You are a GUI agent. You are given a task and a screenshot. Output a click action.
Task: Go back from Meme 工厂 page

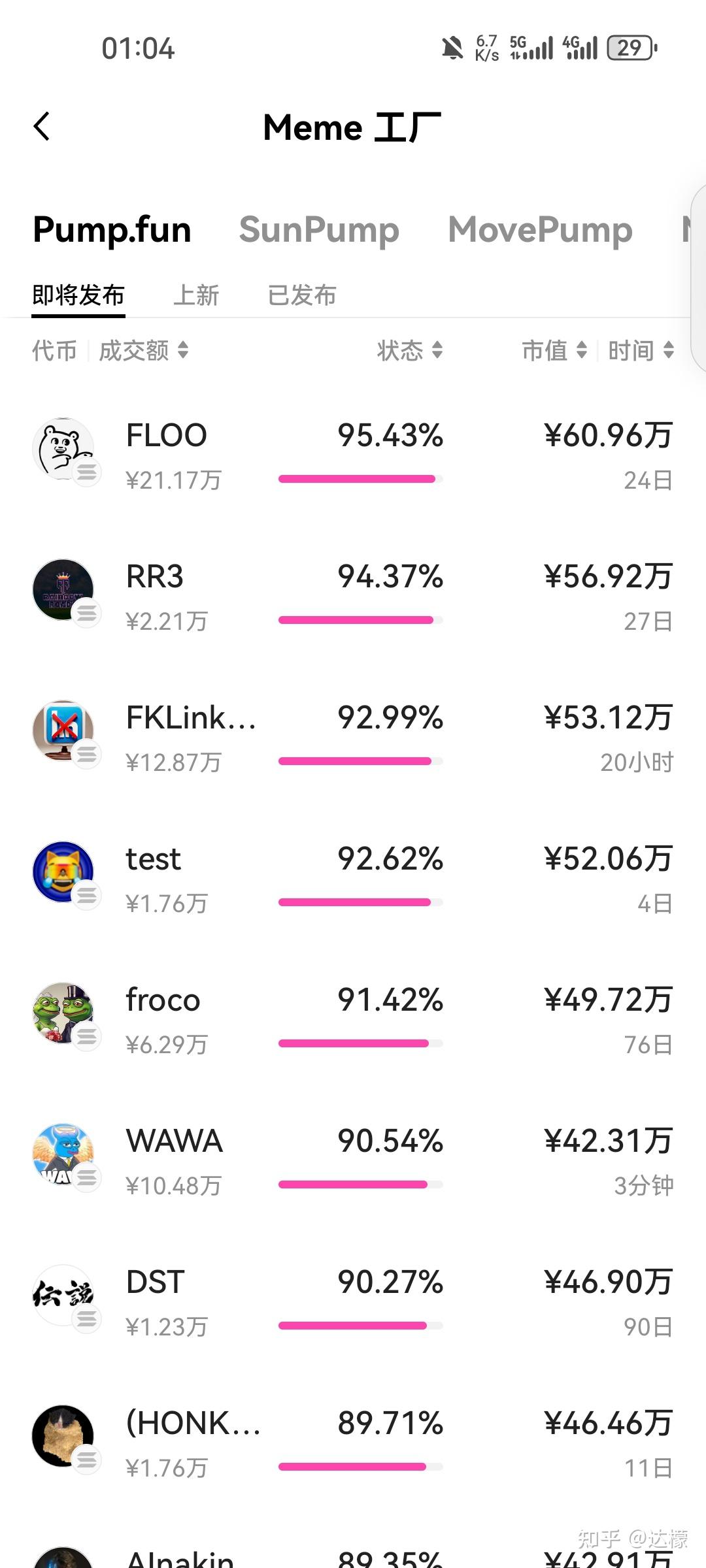point(42,127)
